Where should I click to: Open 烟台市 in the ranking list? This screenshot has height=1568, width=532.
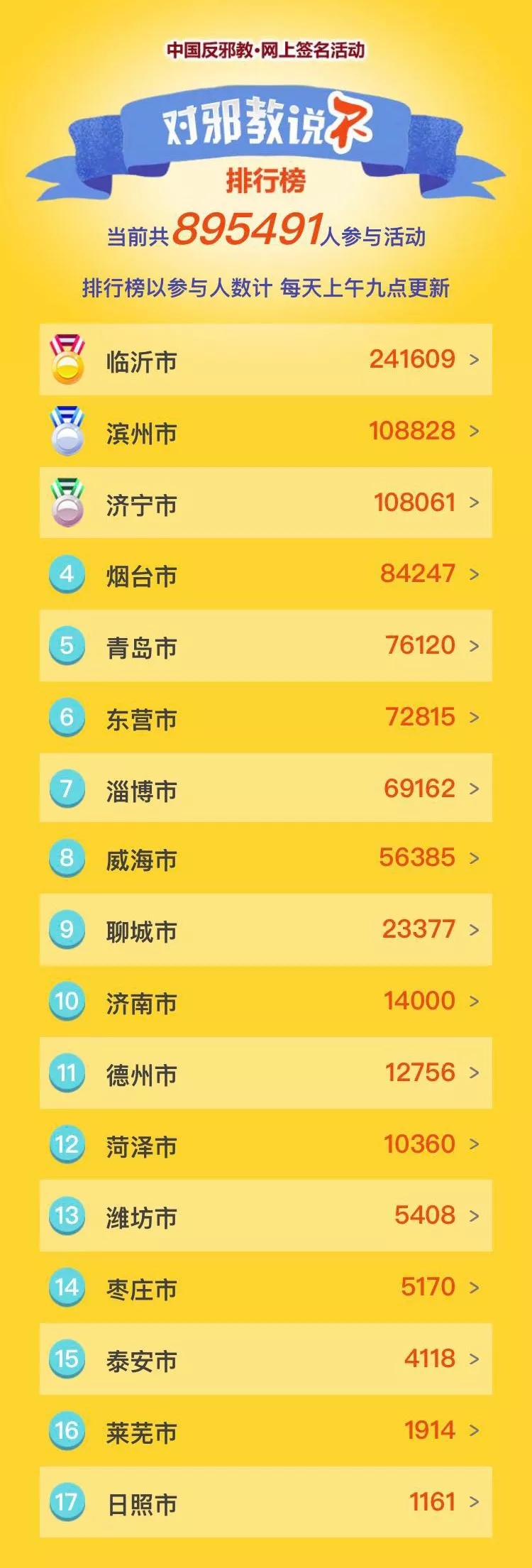[x=265, y=574]
